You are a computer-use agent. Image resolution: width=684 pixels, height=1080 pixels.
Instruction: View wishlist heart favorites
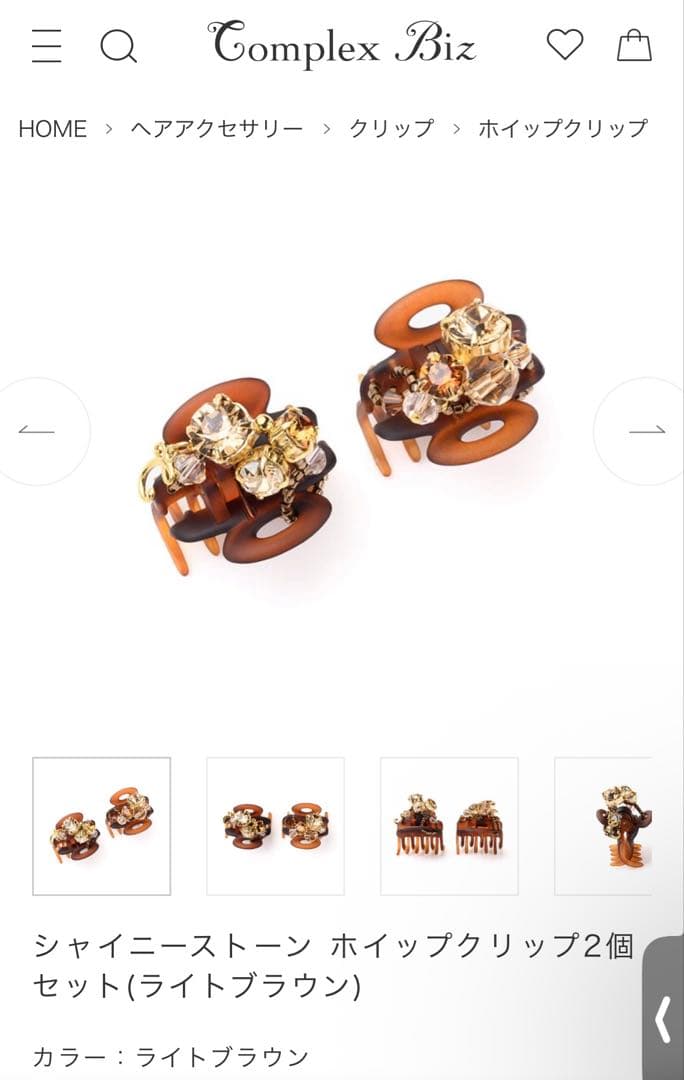pyautogui.click(x=564, y=45)
